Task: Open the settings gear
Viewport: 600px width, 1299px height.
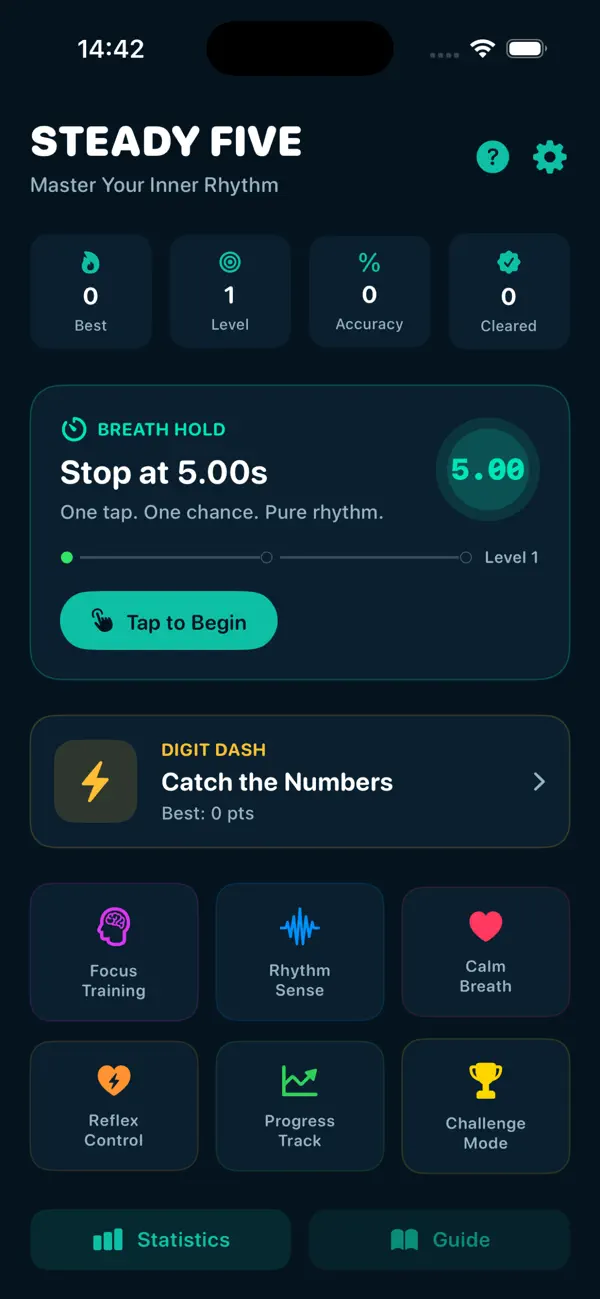Action: [x=550, y=157]
